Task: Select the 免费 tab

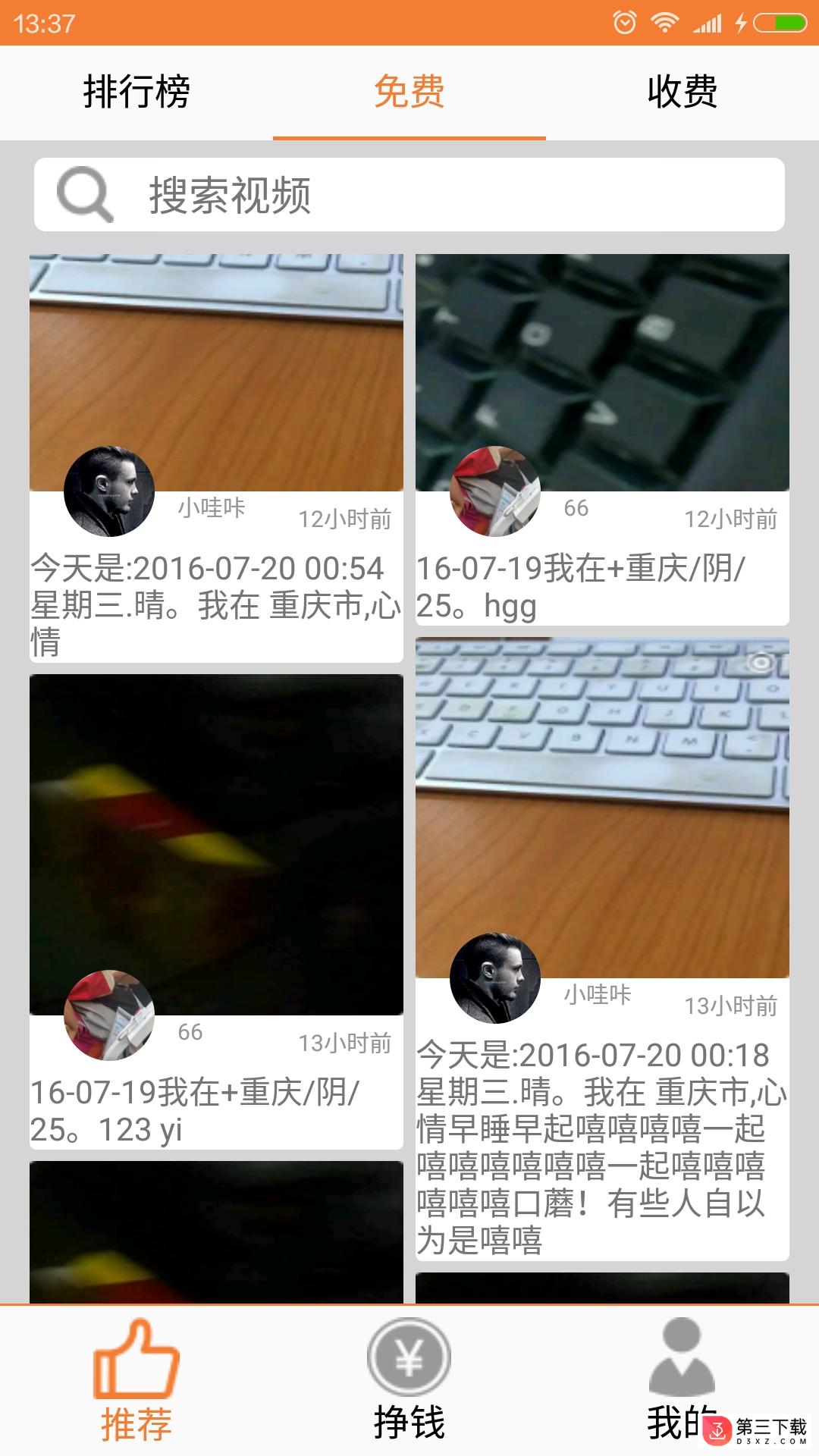Action: coord(409,93)
